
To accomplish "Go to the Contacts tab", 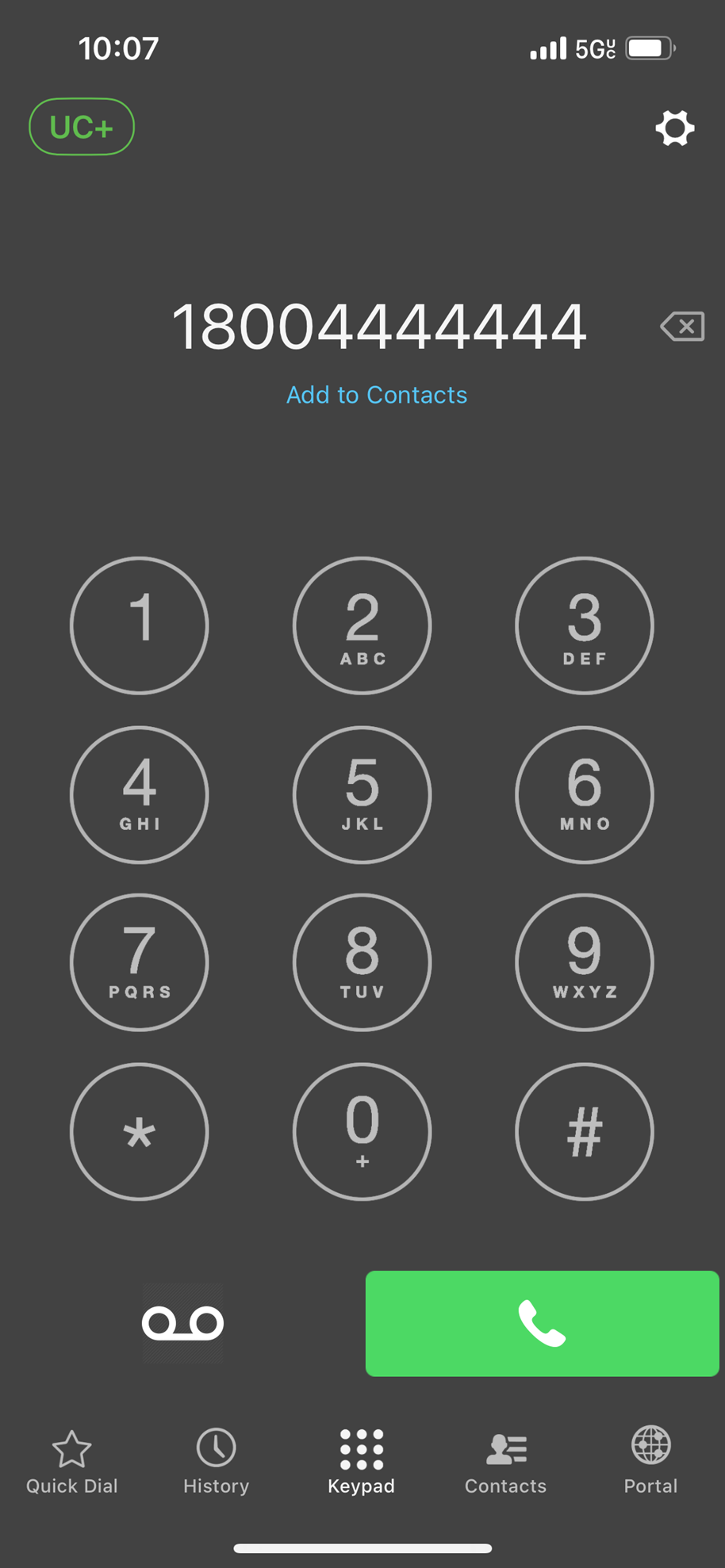I will point(505,1463).
